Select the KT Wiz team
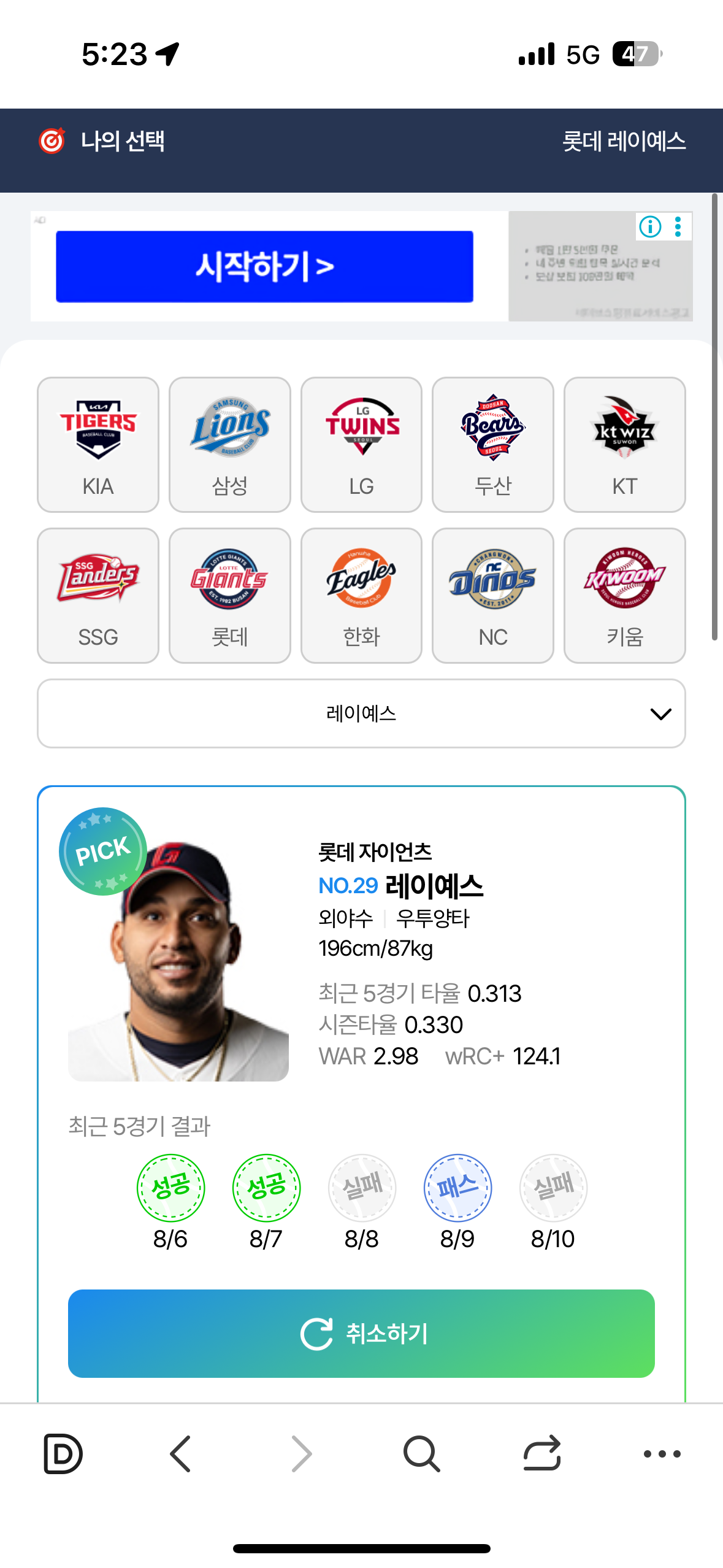Viewport: 723px width, 1568px height. [x=624, y=444]
